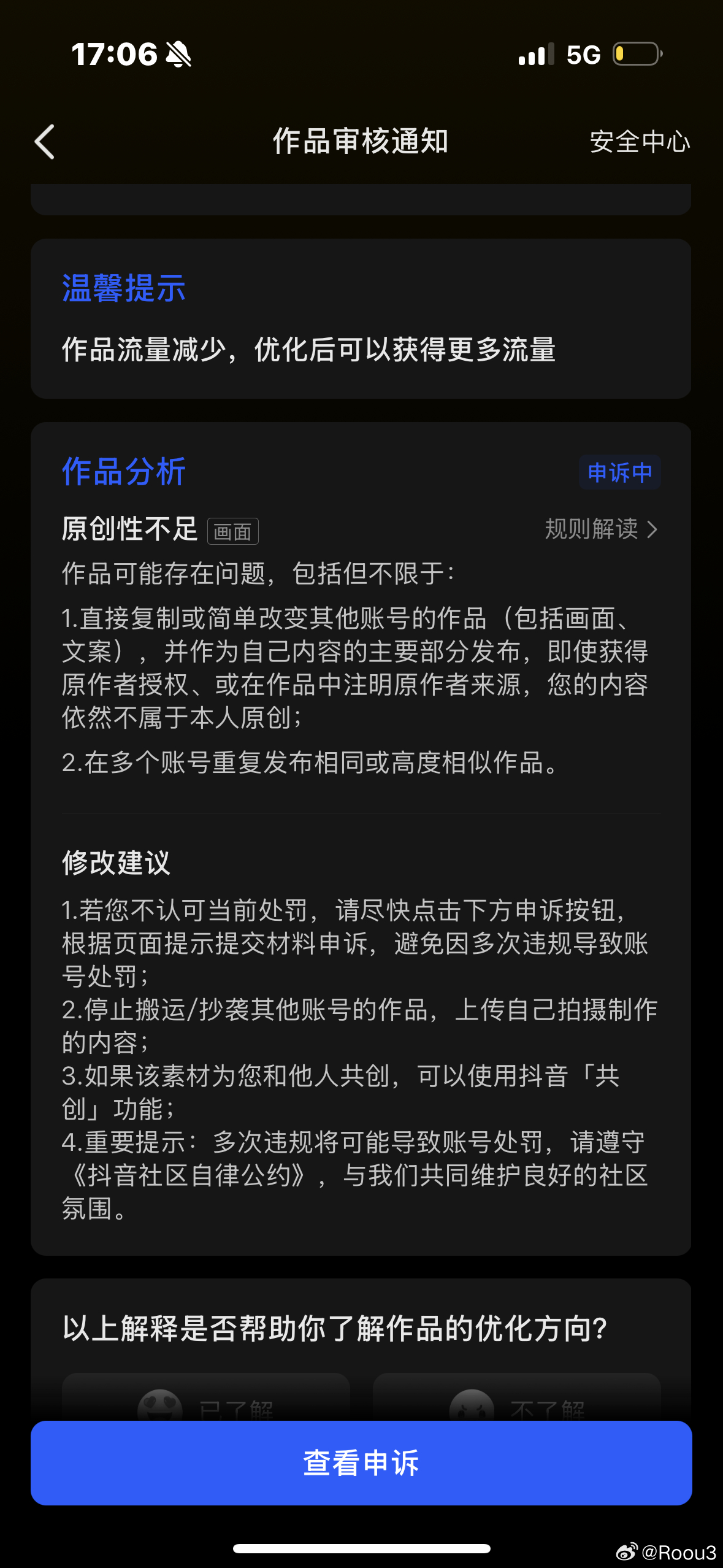Select the 作品审核通知 title
723x1568 pixels.
361,141
